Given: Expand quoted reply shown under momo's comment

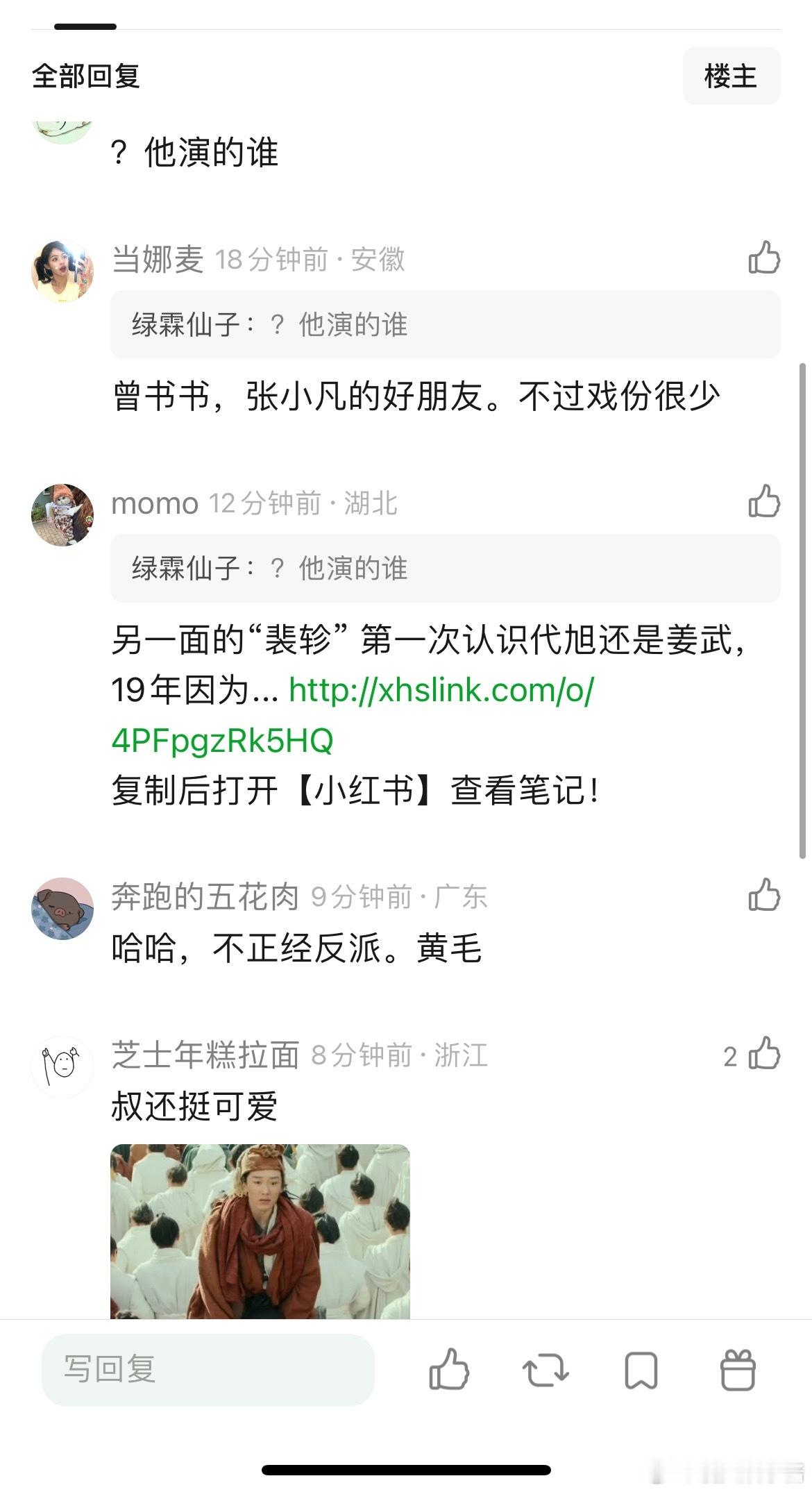Looking at the screenshot, I should pos(444,569).
